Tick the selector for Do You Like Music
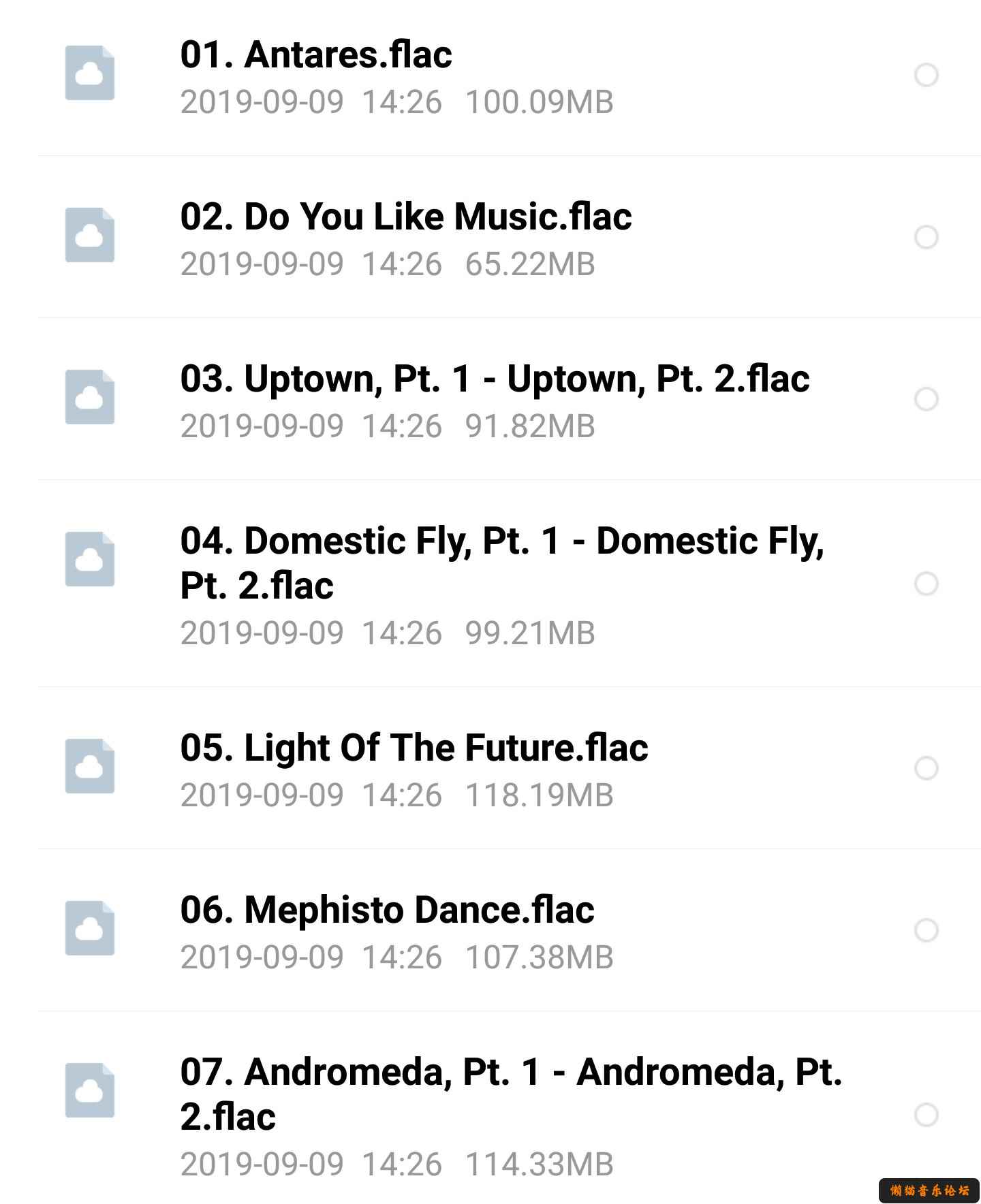Viewport: 981px width, 1204px height. (x=926, y=237)
